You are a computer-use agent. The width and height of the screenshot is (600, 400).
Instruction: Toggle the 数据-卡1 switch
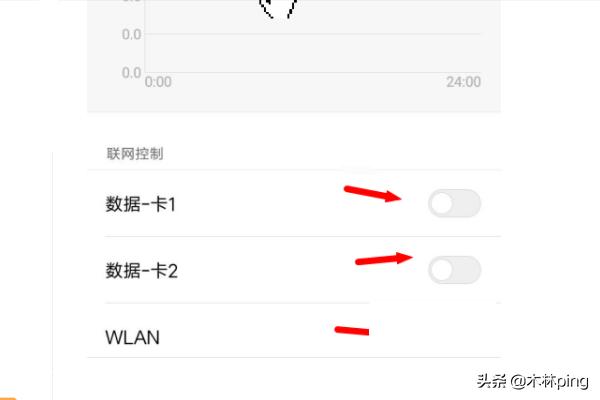pyautogui.click(x=454, y=204)
